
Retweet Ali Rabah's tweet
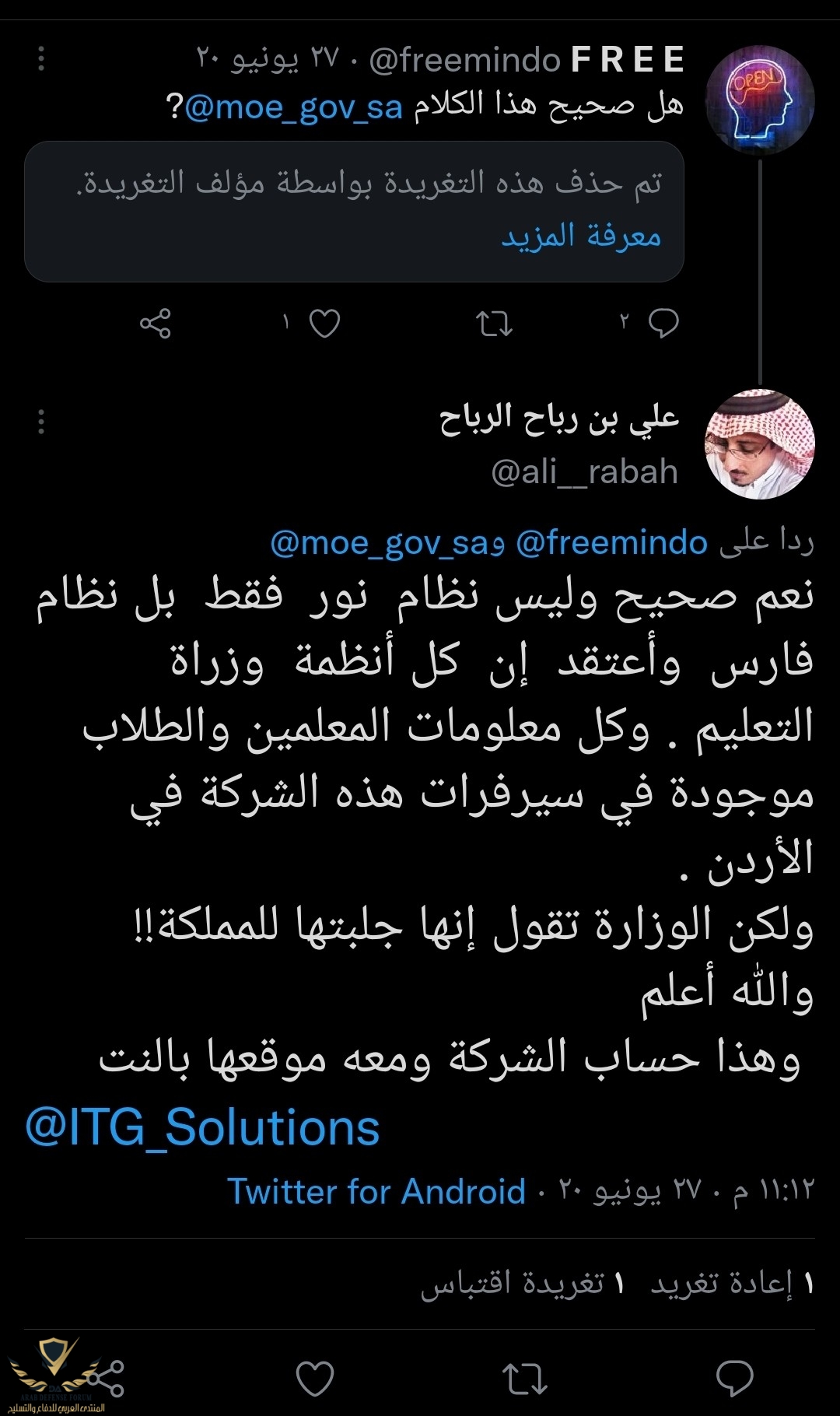525,1378
